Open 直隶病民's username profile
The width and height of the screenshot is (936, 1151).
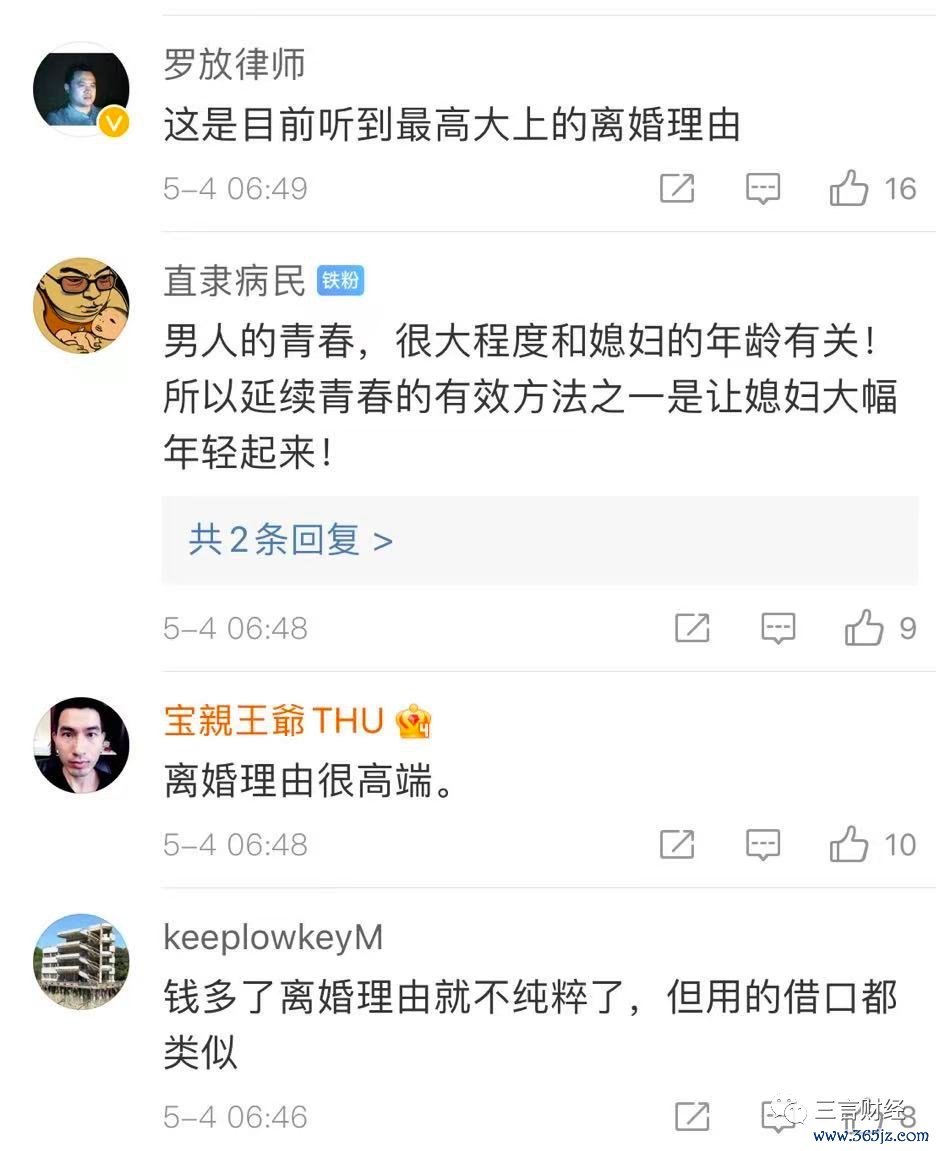point(234,282)
